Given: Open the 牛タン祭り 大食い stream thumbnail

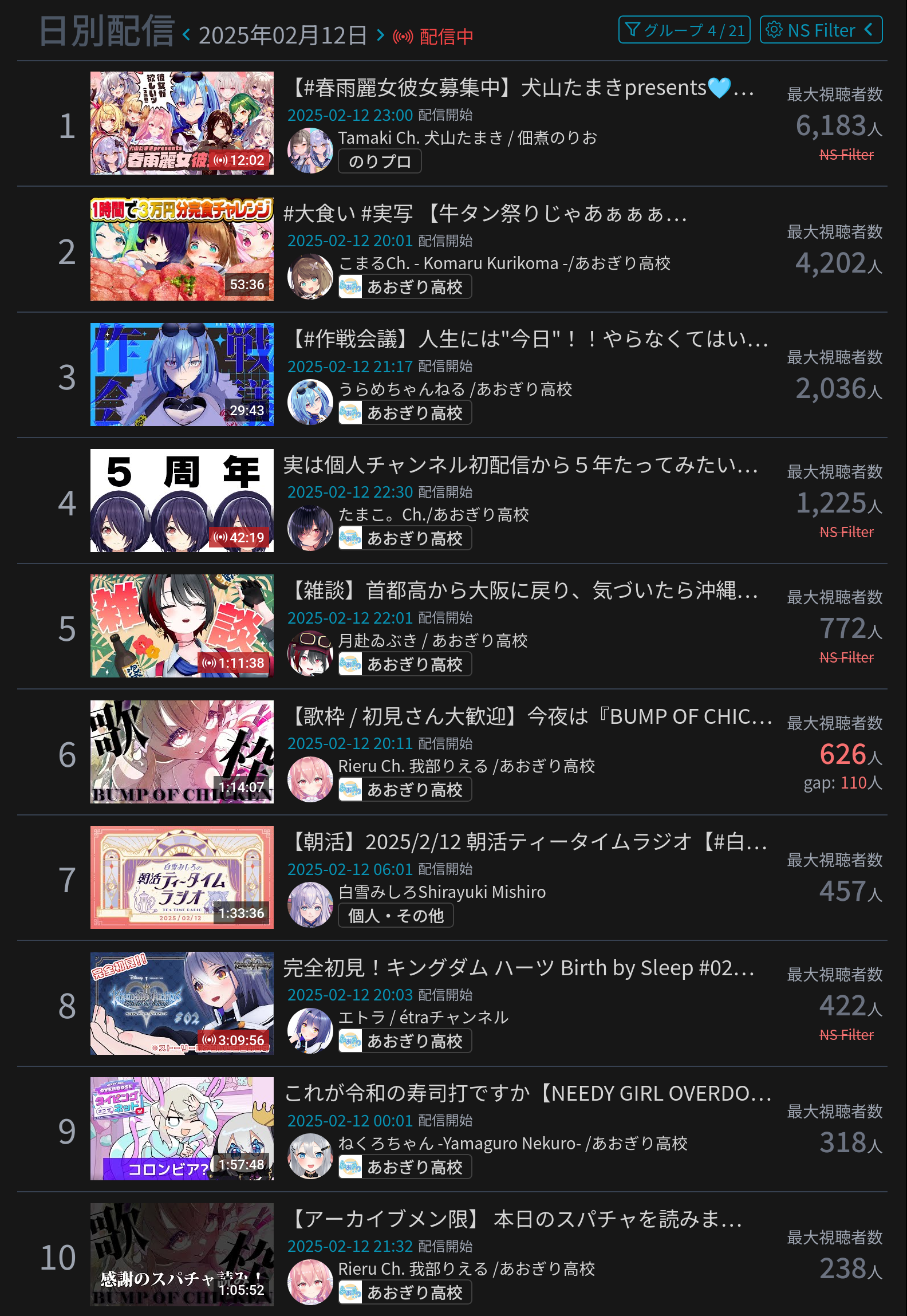Looking at the screenshot, I should (182, 249).
